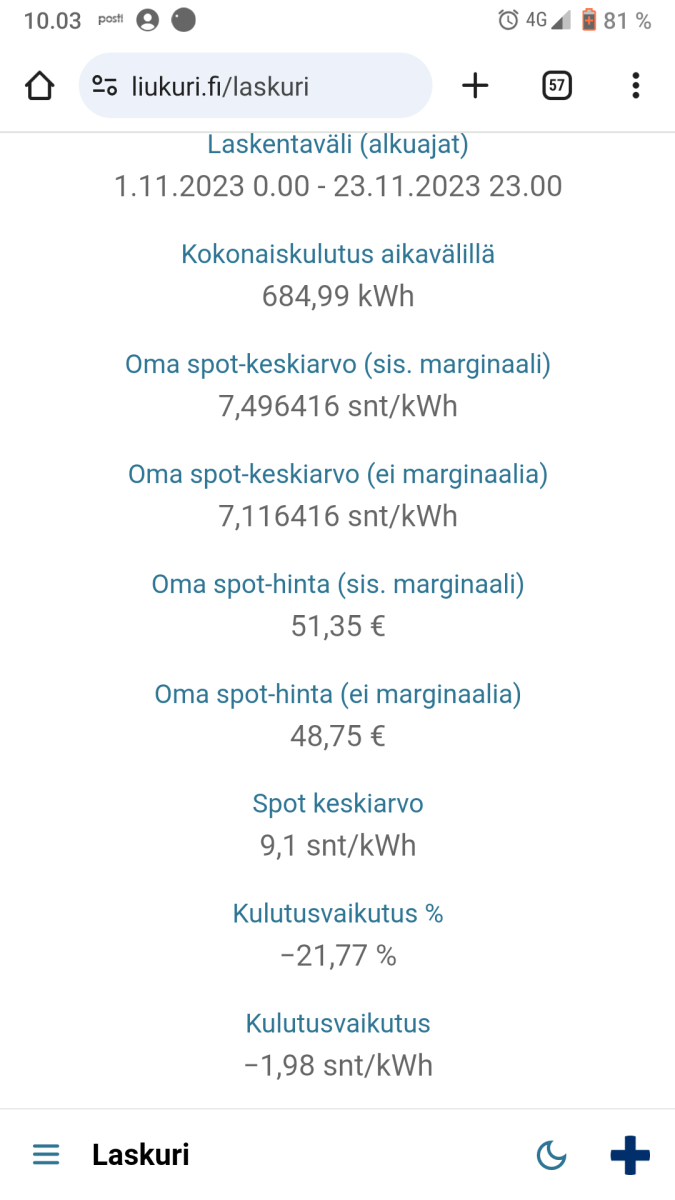Open the tab switcher showing 57 tabs
This screenshot has height=1200, width=675.
click(557, 86)
